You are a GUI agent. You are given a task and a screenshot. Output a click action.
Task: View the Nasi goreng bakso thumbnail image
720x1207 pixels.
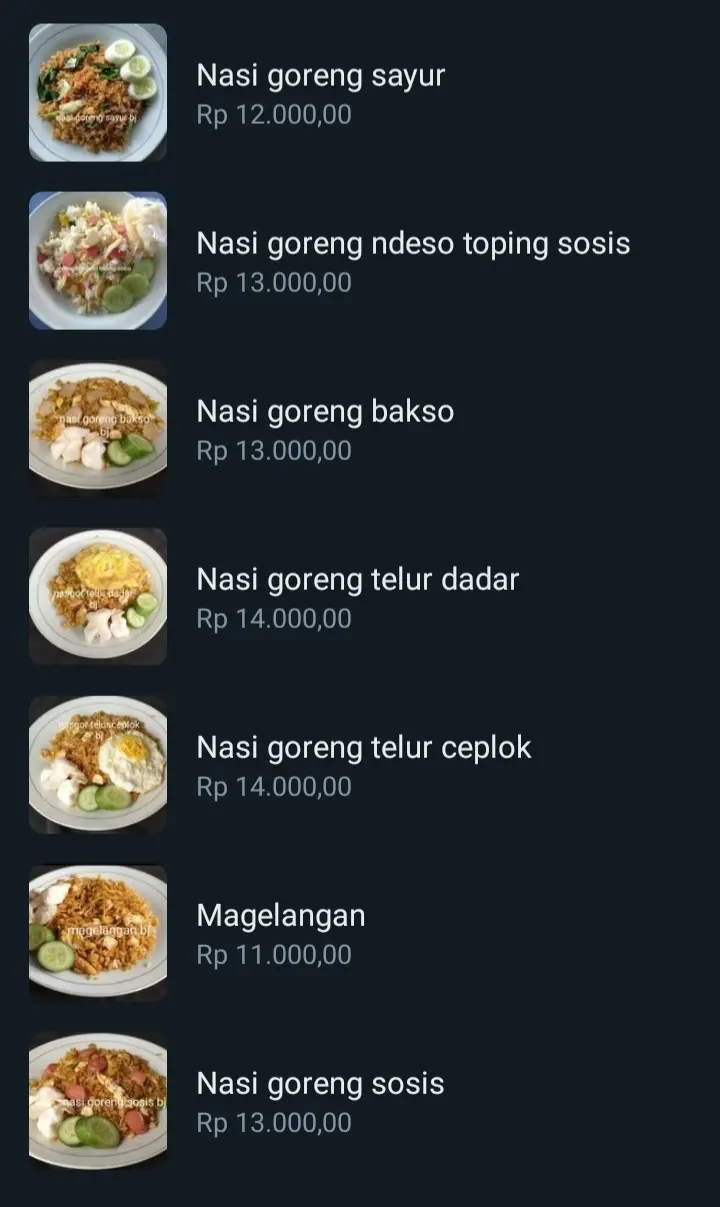[97, 428]
